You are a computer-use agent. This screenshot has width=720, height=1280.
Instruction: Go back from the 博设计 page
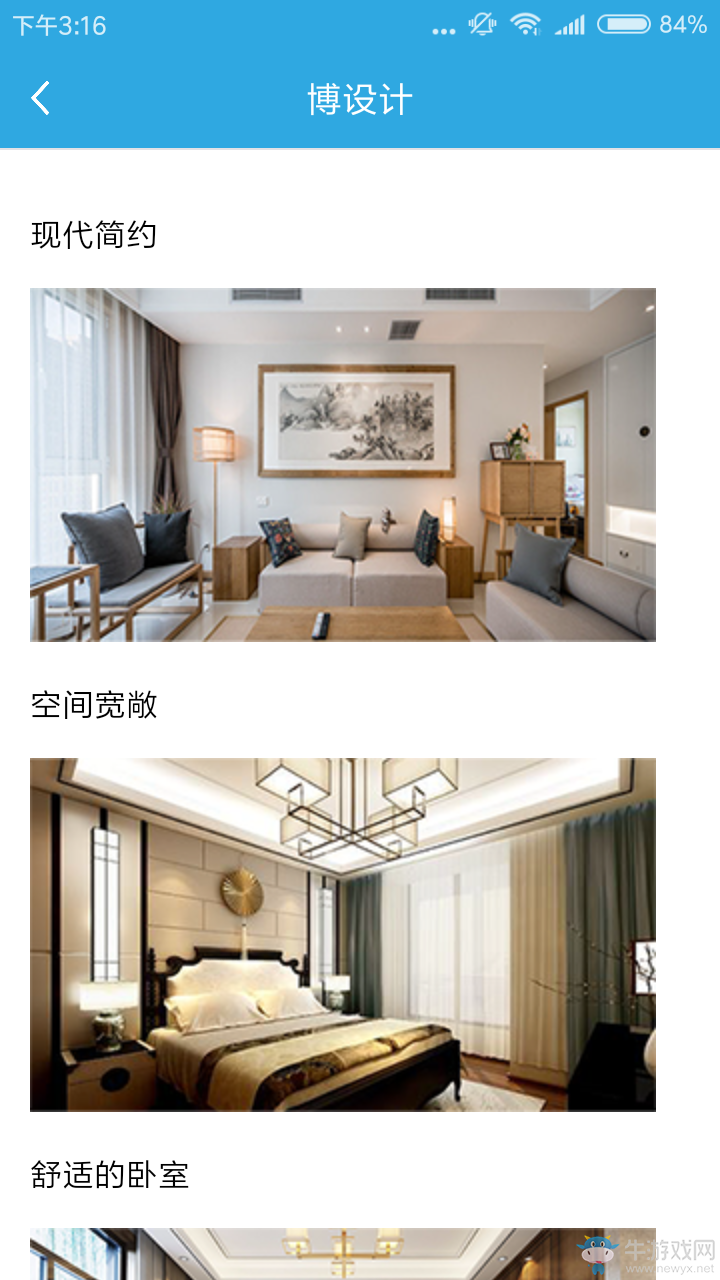40,99
